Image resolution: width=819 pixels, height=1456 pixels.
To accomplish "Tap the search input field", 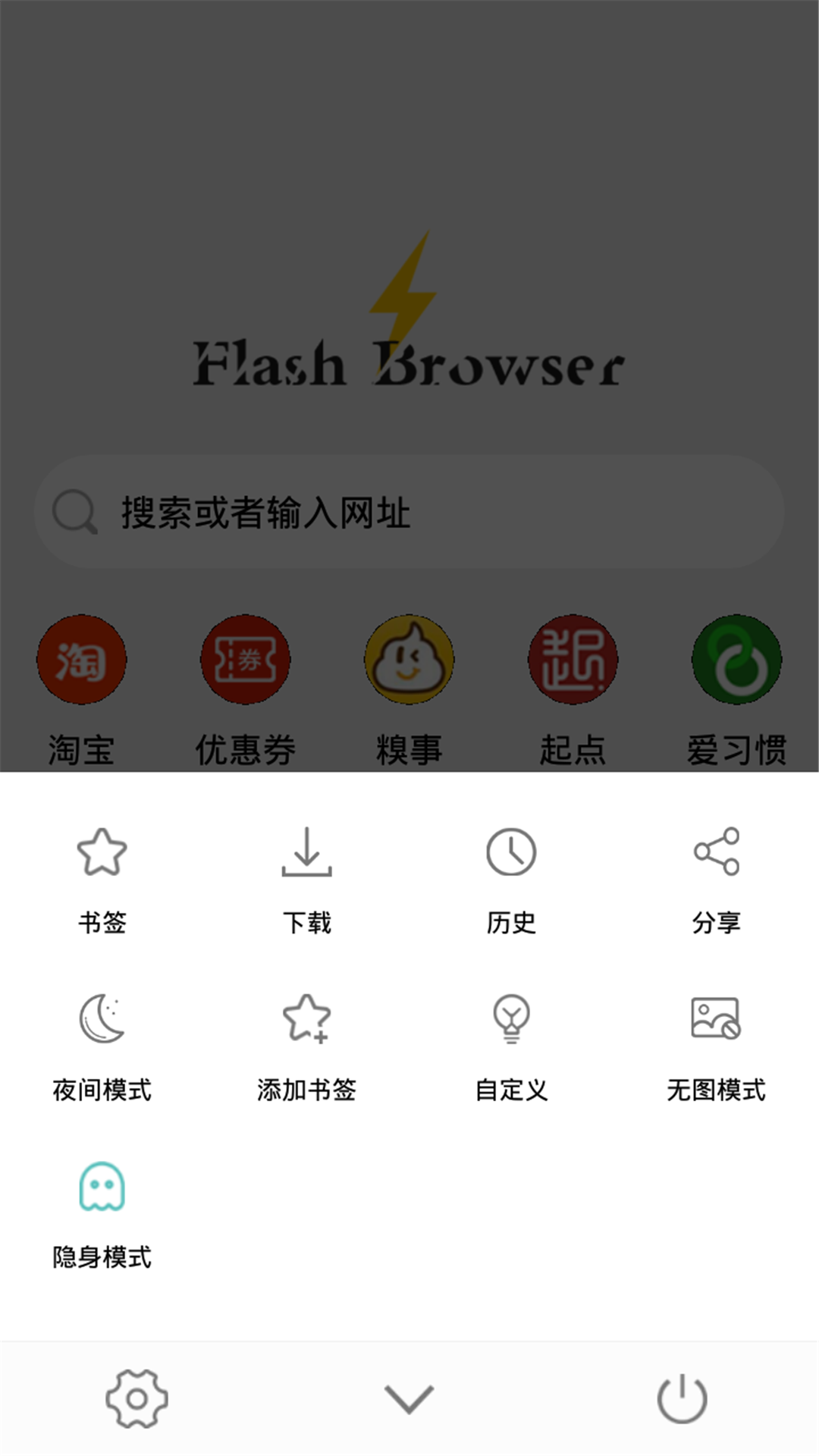I will [x=409, y=513].
